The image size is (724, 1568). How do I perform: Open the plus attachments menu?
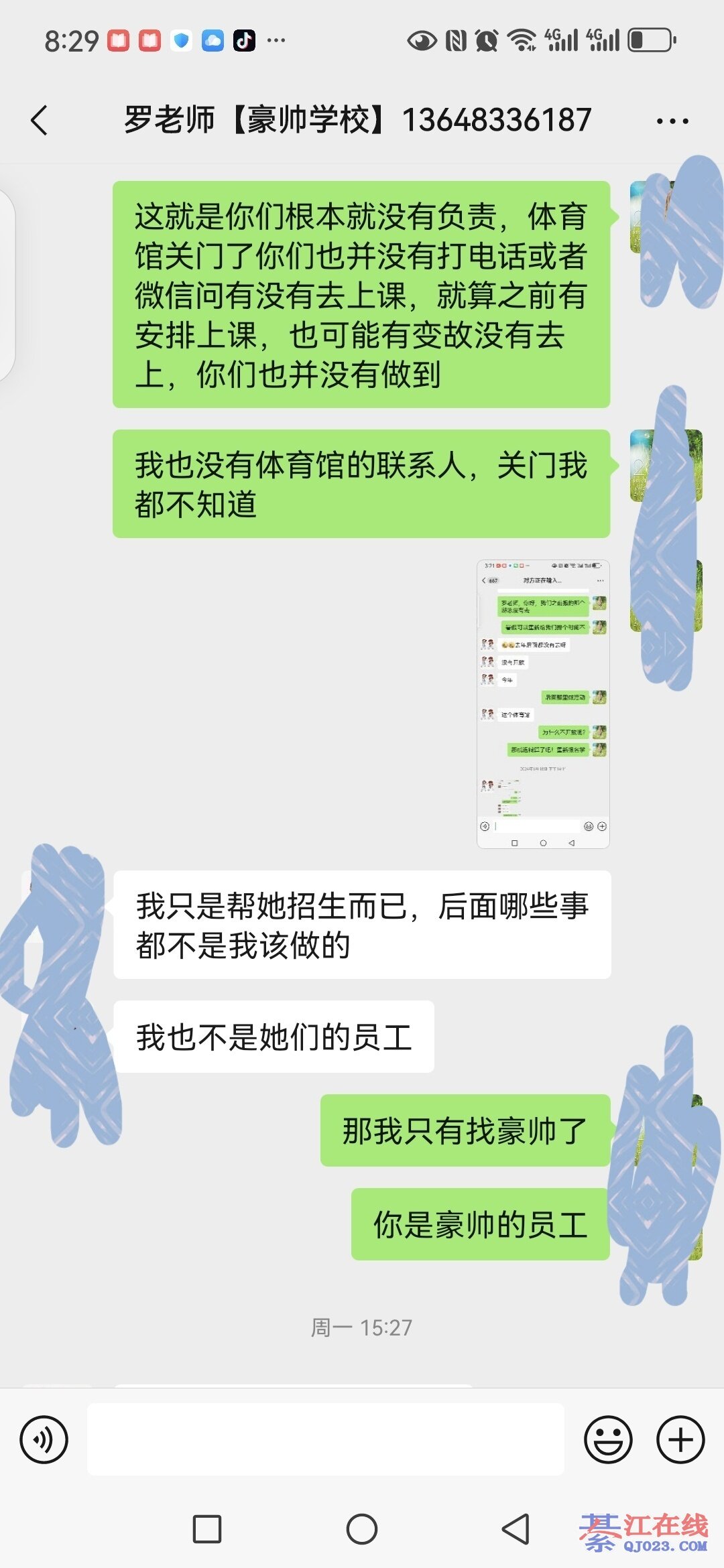click(680, 1439)
